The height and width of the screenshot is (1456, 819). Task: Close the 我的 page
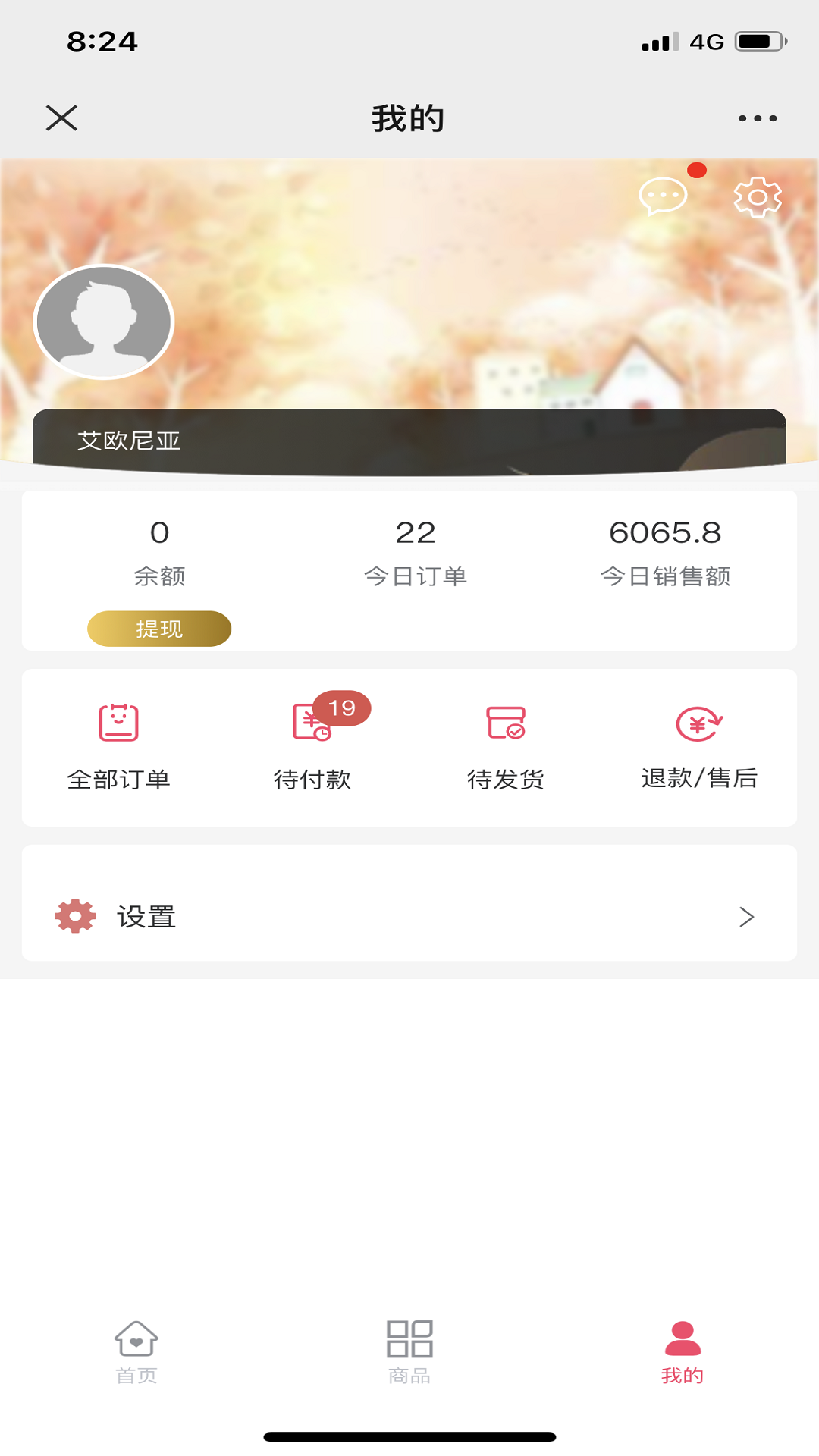(x=61, y=118)
